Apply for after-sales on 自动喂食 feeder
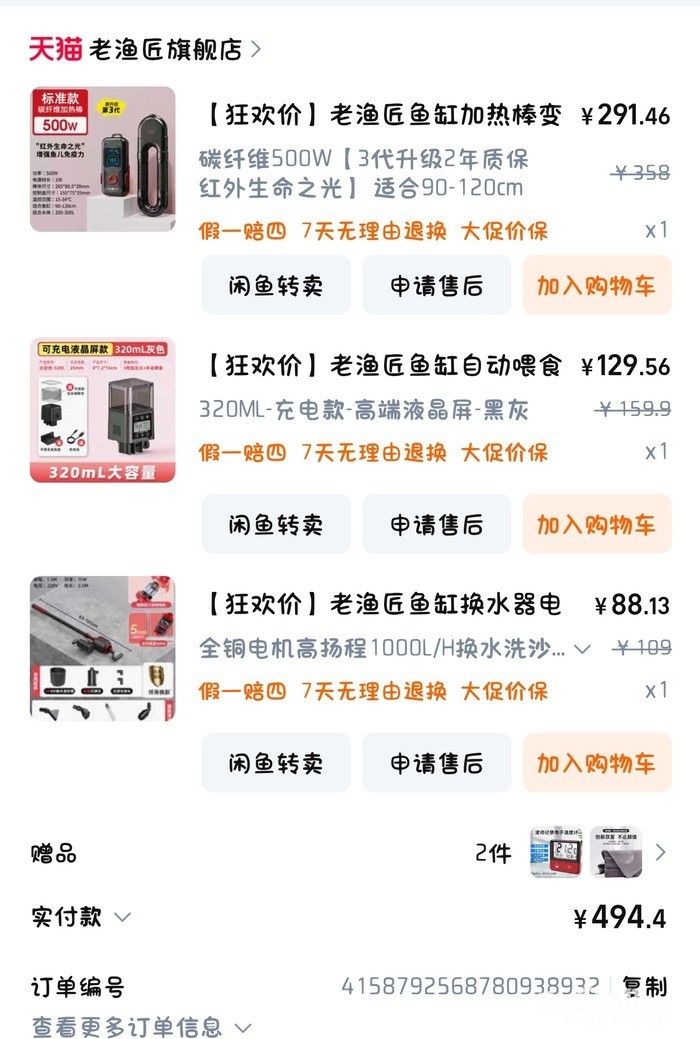Image resolution: width=700 pixels, height=1039 pixels. 436,524
